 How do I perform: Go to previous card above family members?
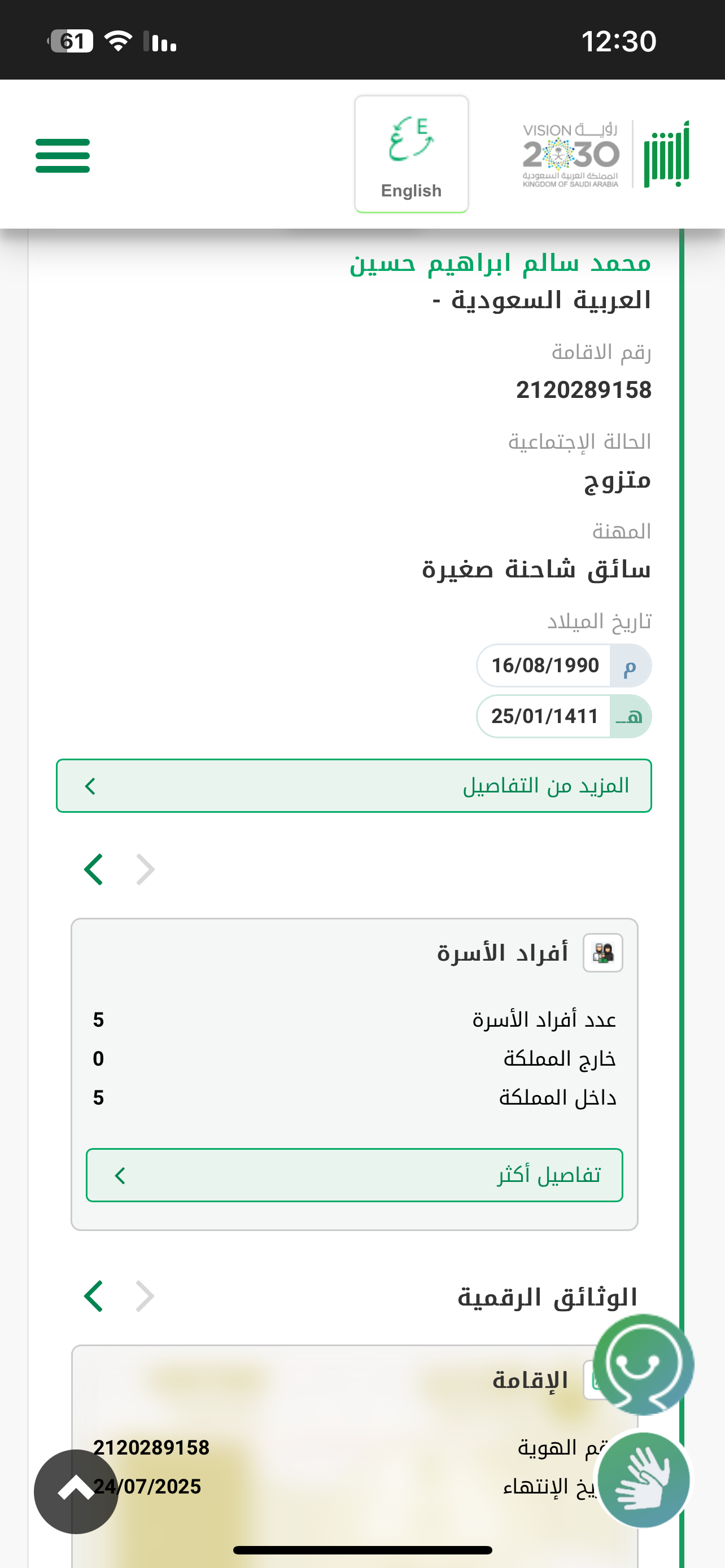coord(145,869)
